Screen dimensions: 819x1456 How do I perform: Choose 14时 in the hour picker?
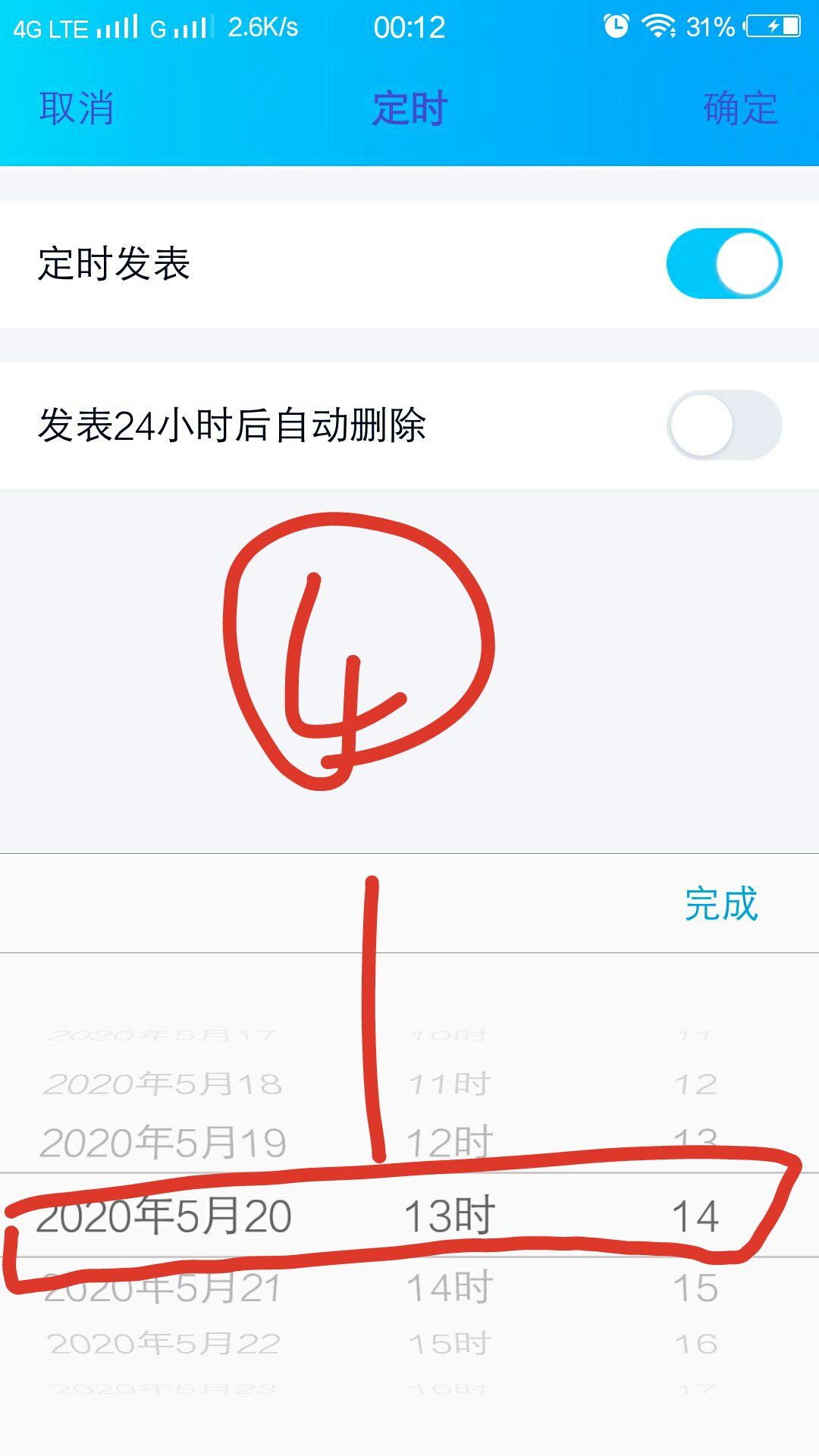click(450, 1288)
